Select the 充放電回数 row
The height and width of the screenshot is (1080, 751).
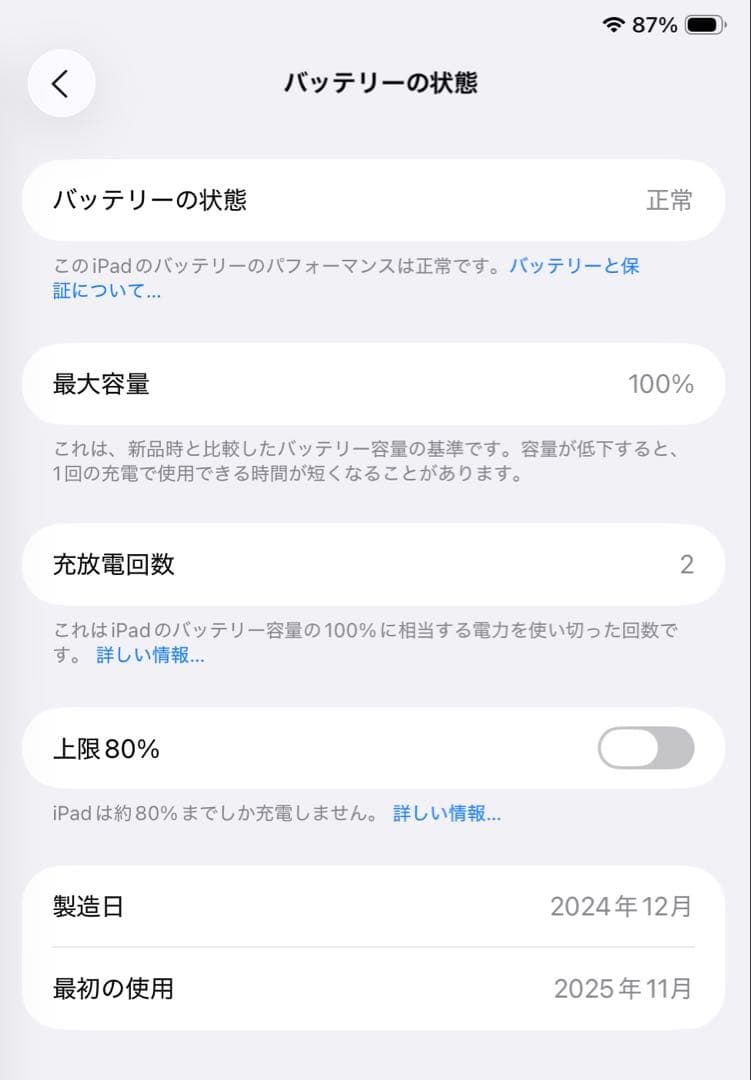pos(375,565)
